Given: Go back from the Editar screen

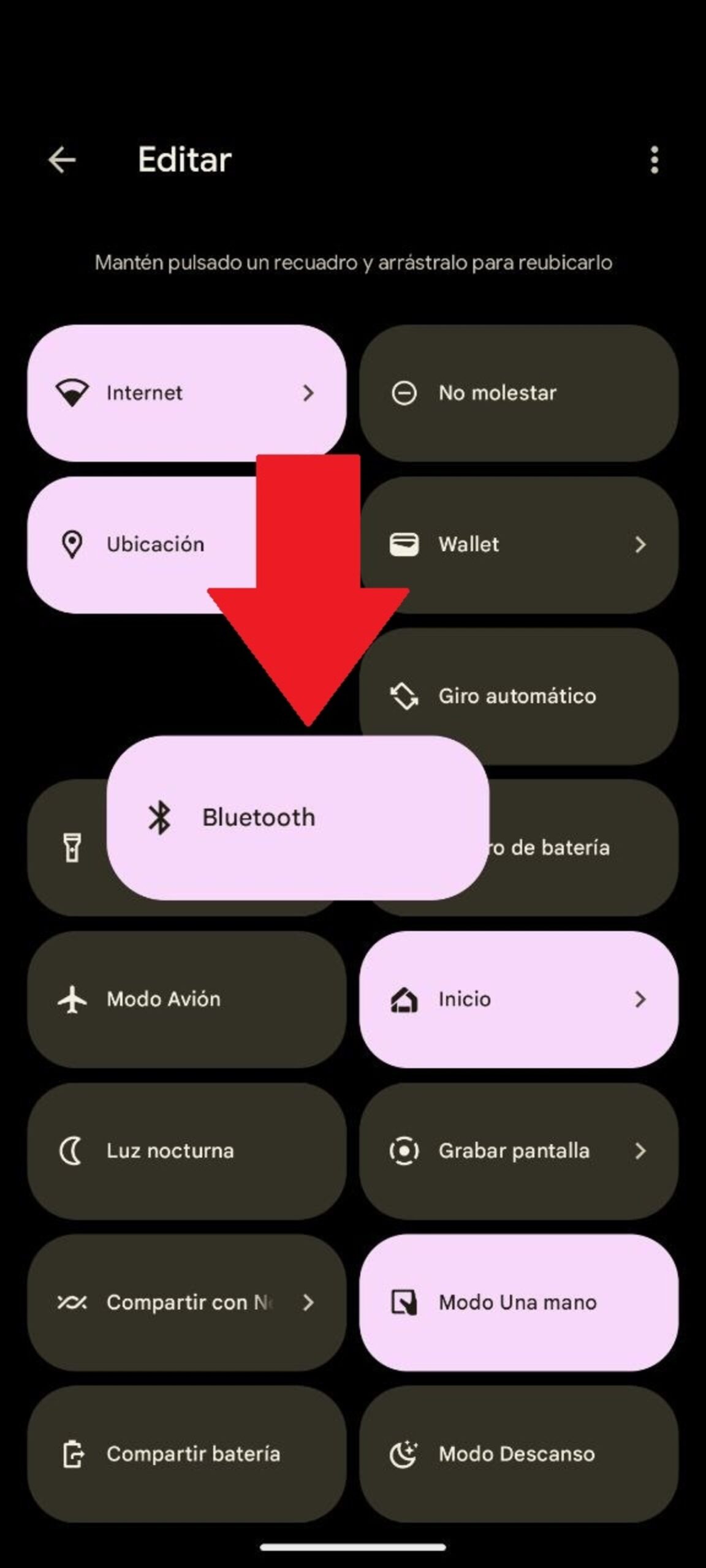Looking at the screenshot, I should pos(62,160).
